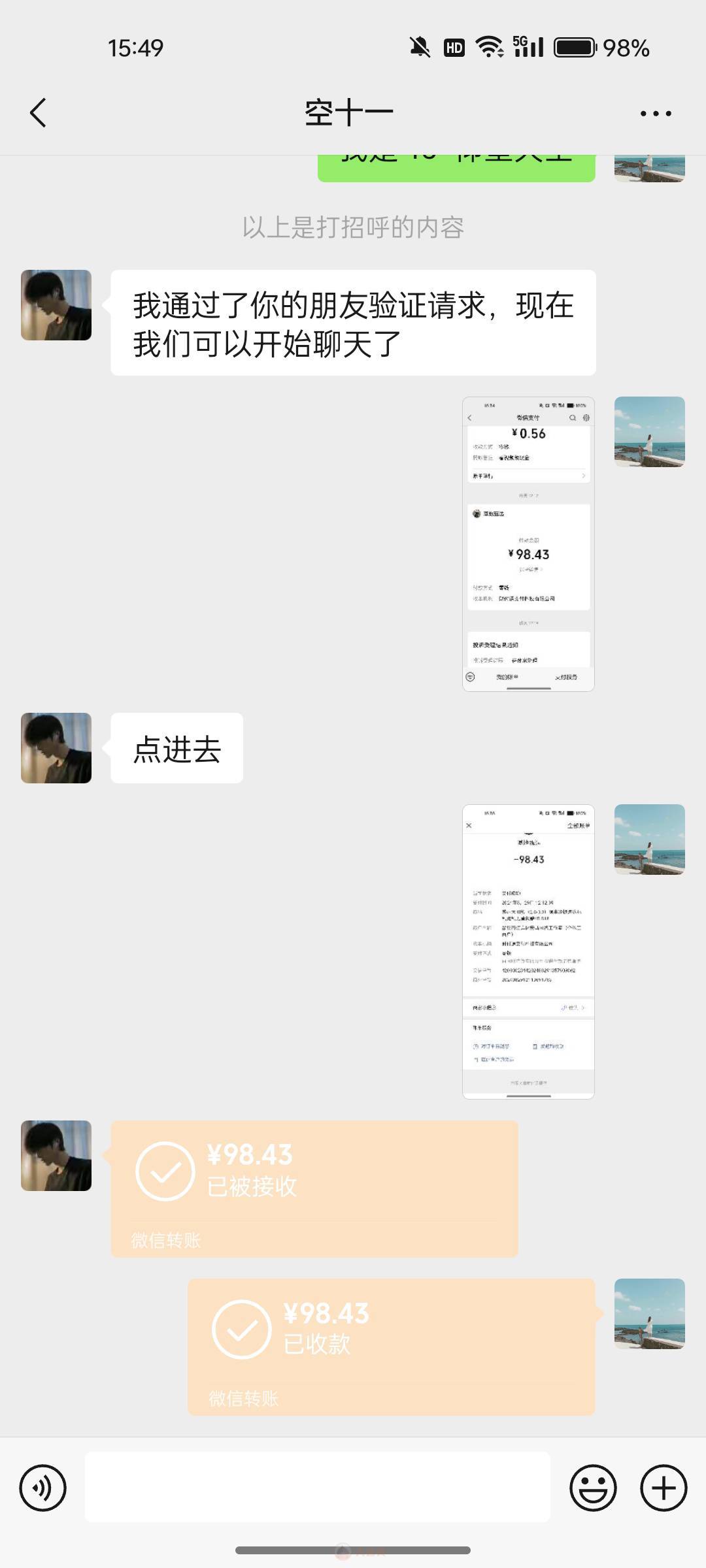706x1568 pixels.
Task: Open the chat info overflow menu
Action: tap(655, 114)
